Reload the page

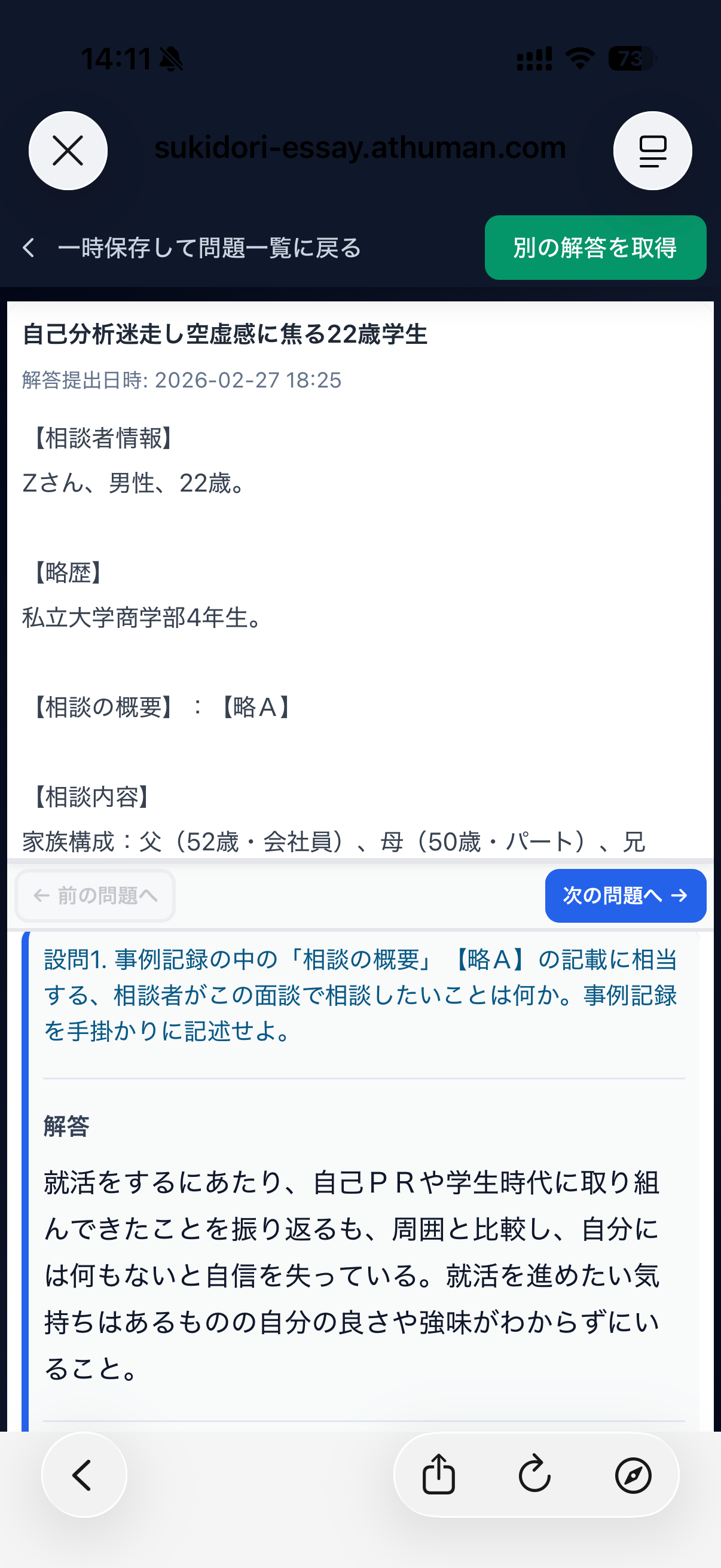535,1474
